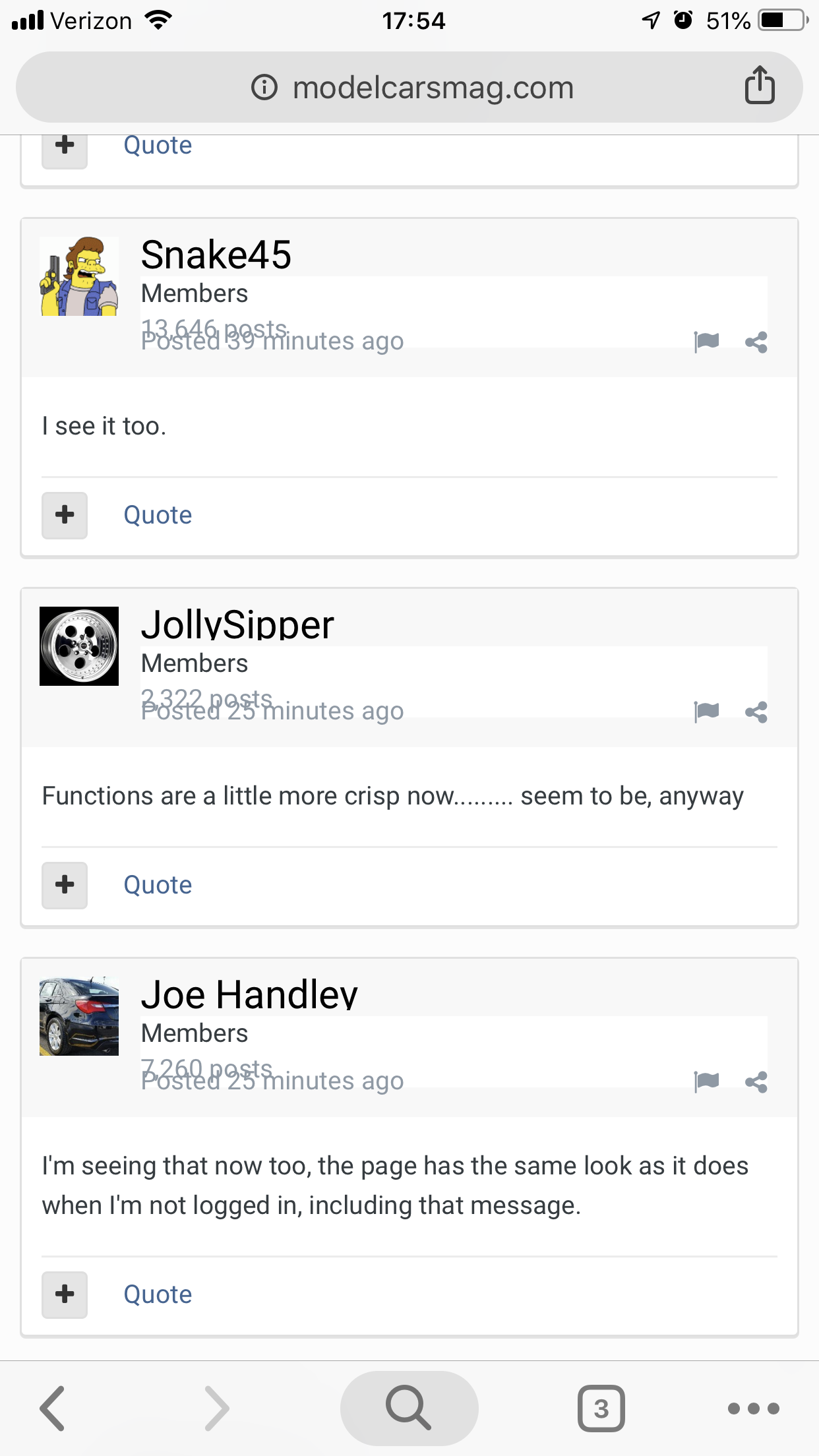The image size is (819, 1456).
Task: Quote Snake45's "I see it too" post
Action: coord(158,515)
